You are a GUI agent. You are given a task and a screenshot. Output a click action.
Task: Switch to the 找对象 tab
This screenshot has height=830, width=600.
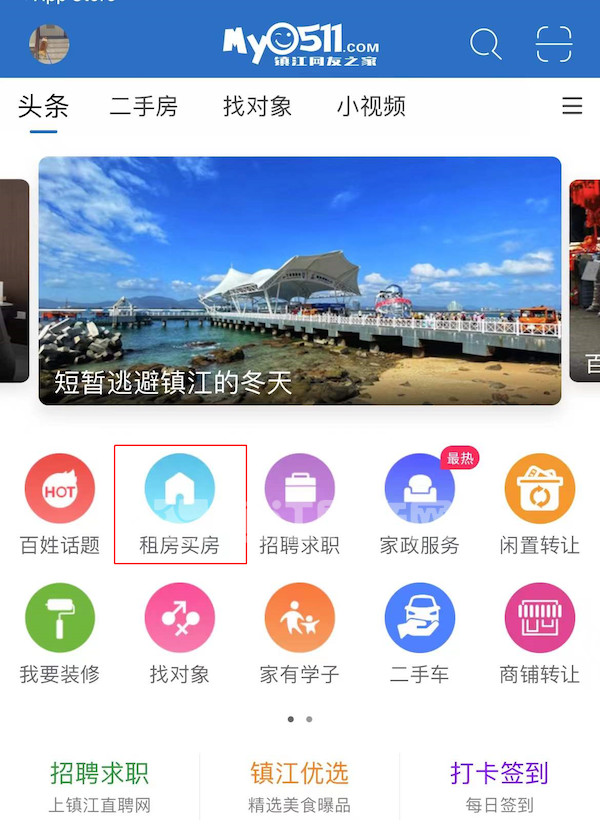point(257,106)
